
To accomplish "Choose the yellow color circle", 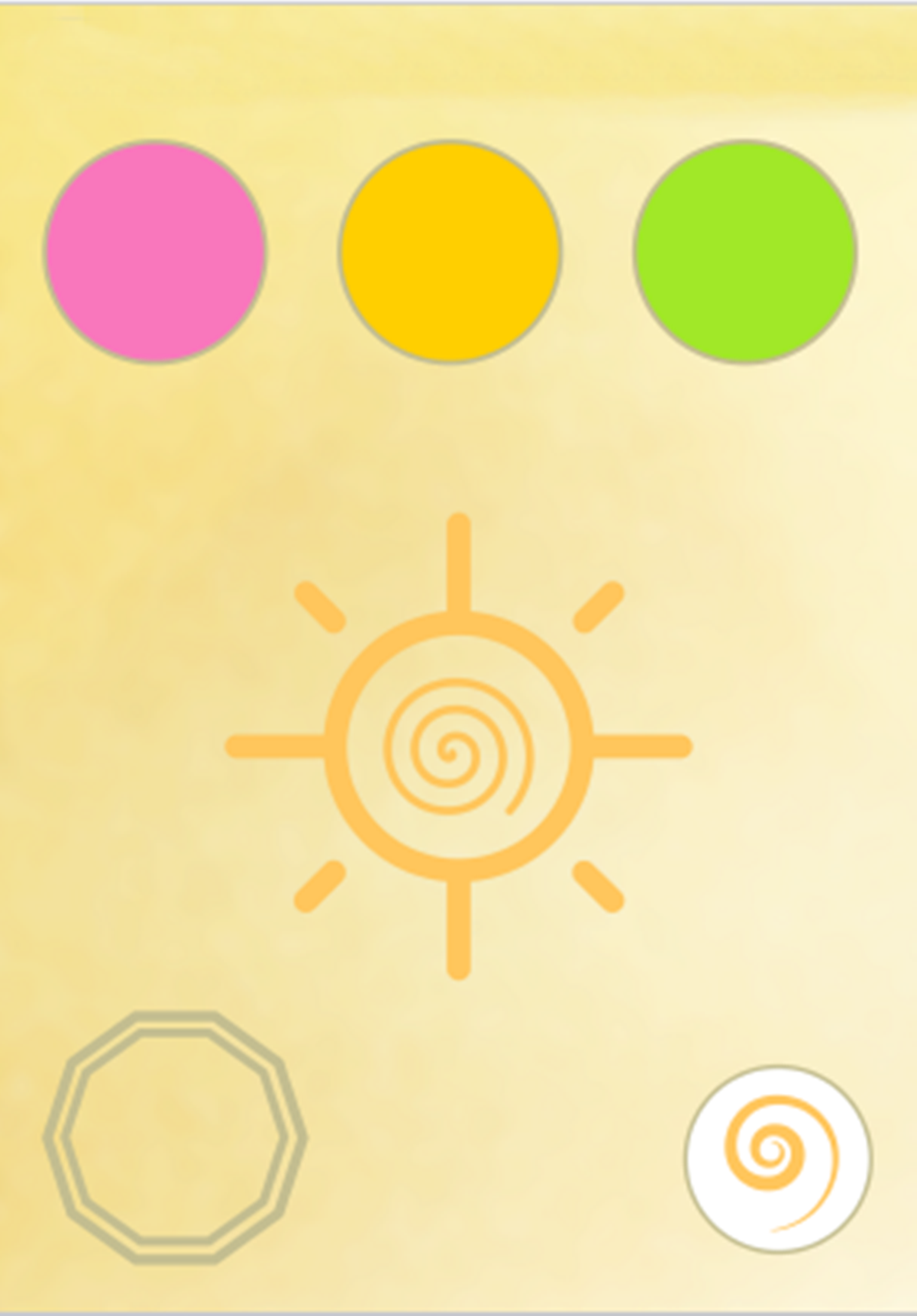I will pos(450,251).
